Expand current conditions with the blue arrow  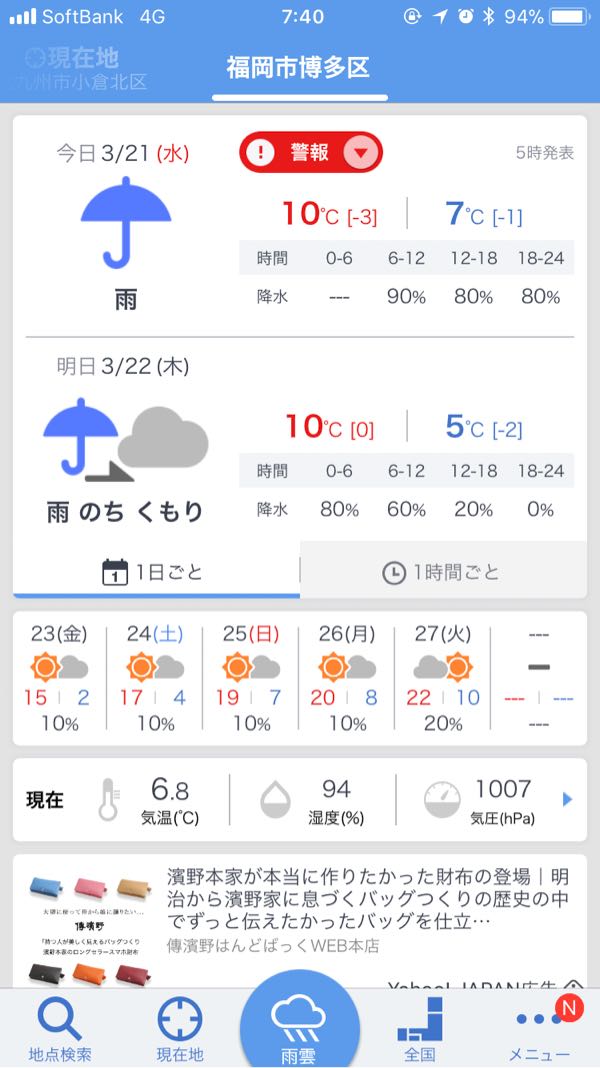pos(567,799)
